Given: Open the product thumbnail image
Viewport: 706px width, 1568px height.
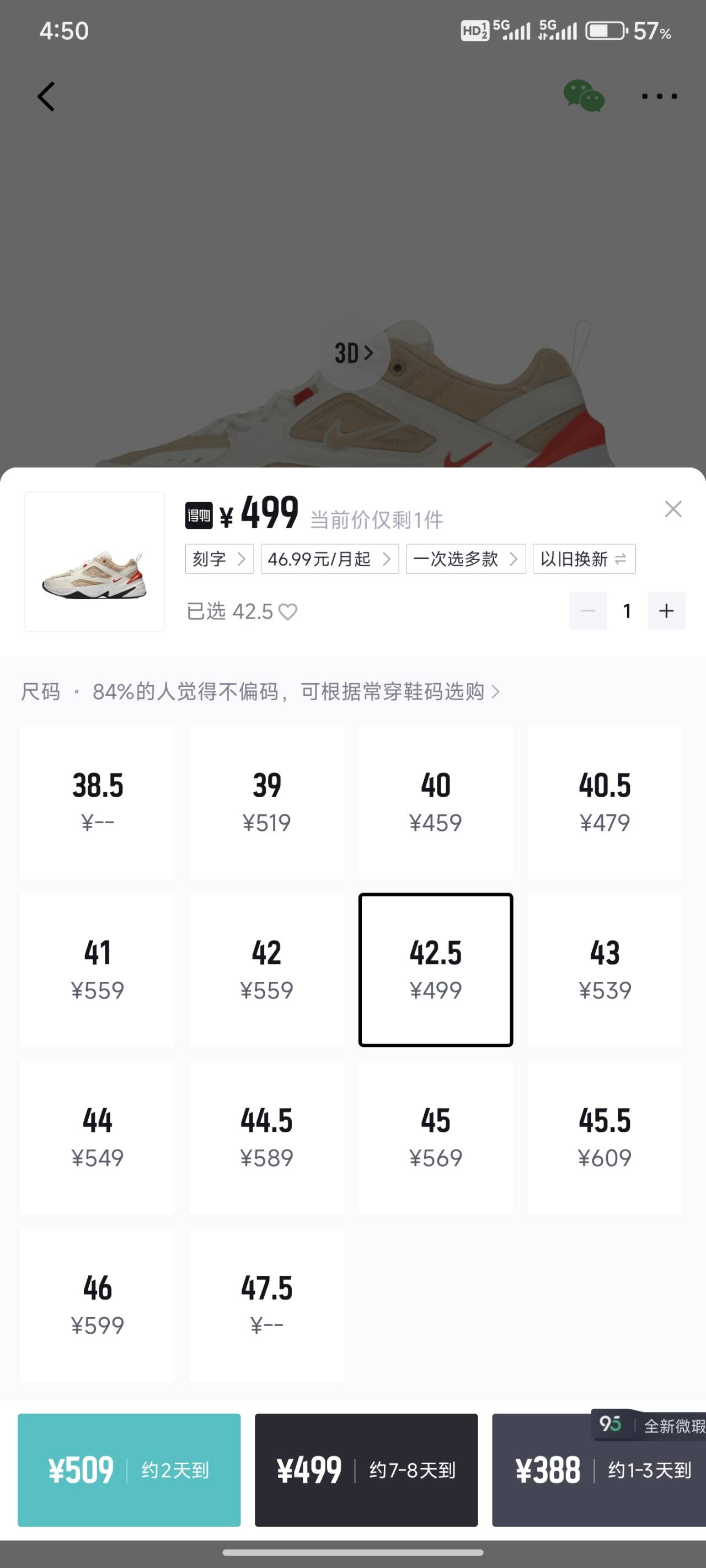Looking at the screenshot, I should pos(94,562).
